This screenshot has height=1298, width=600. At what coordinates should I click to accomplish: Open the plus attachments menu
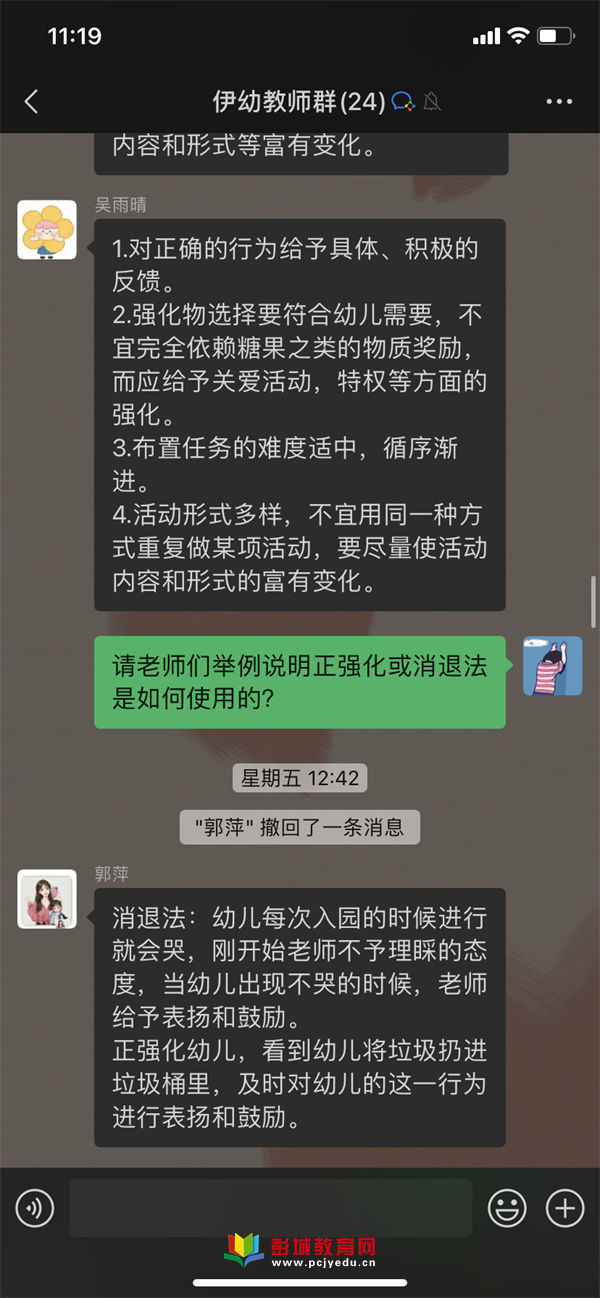(564, 1209)
